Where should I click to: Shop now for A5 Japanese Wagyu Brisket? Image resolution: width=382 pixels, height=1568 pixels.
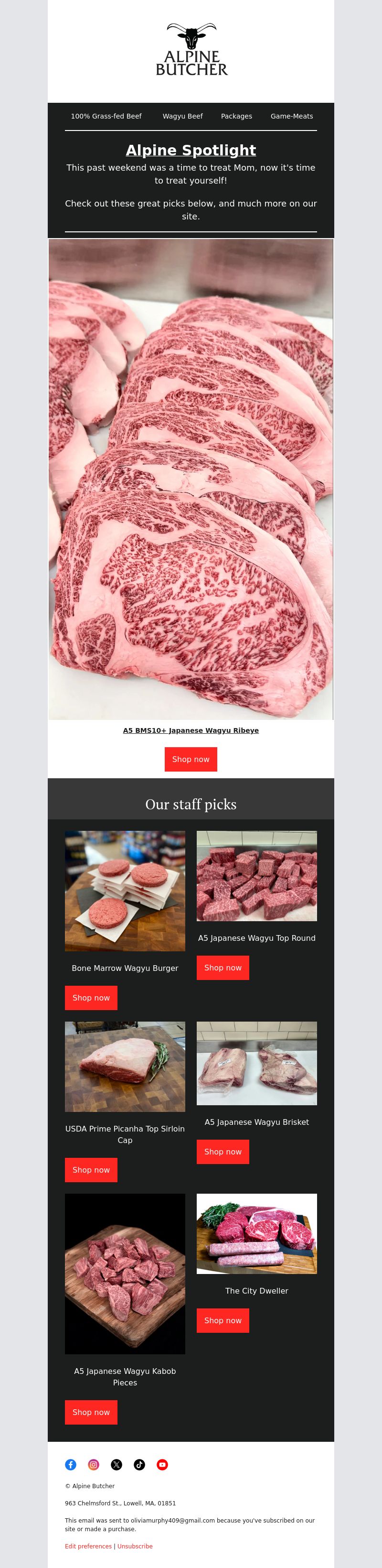[223, 1152]
